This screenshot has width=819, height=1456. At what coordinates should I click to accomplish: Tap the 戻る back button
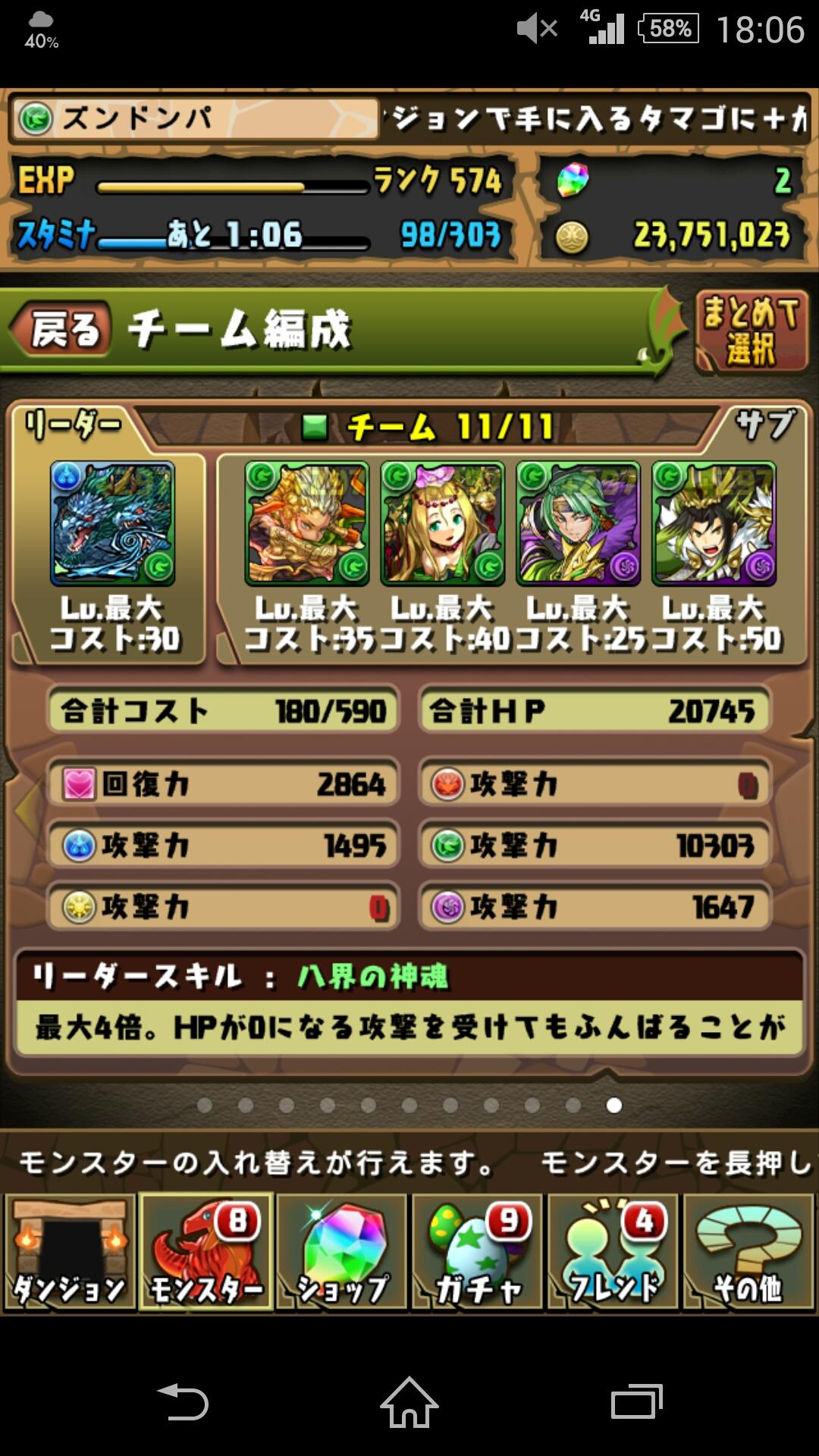[62, 329]
